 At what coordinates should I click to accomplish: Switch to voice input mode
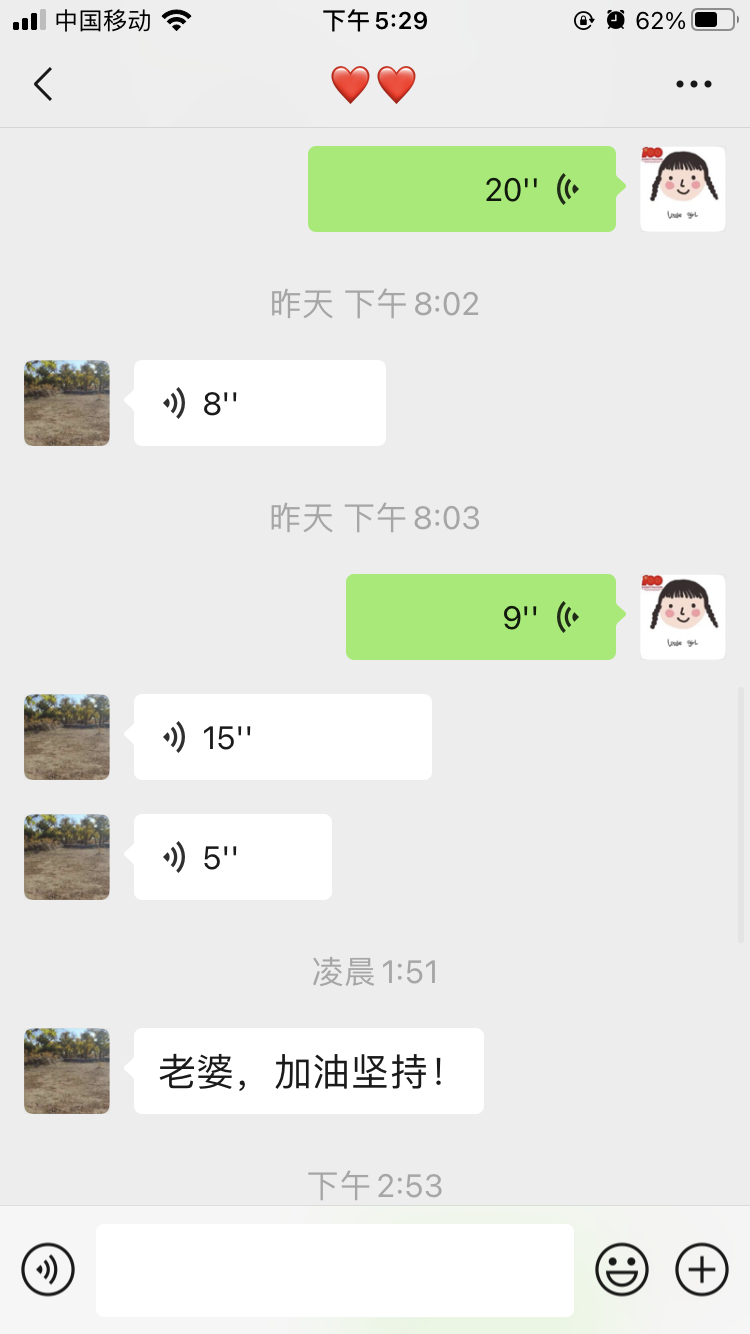point(48,1270)
